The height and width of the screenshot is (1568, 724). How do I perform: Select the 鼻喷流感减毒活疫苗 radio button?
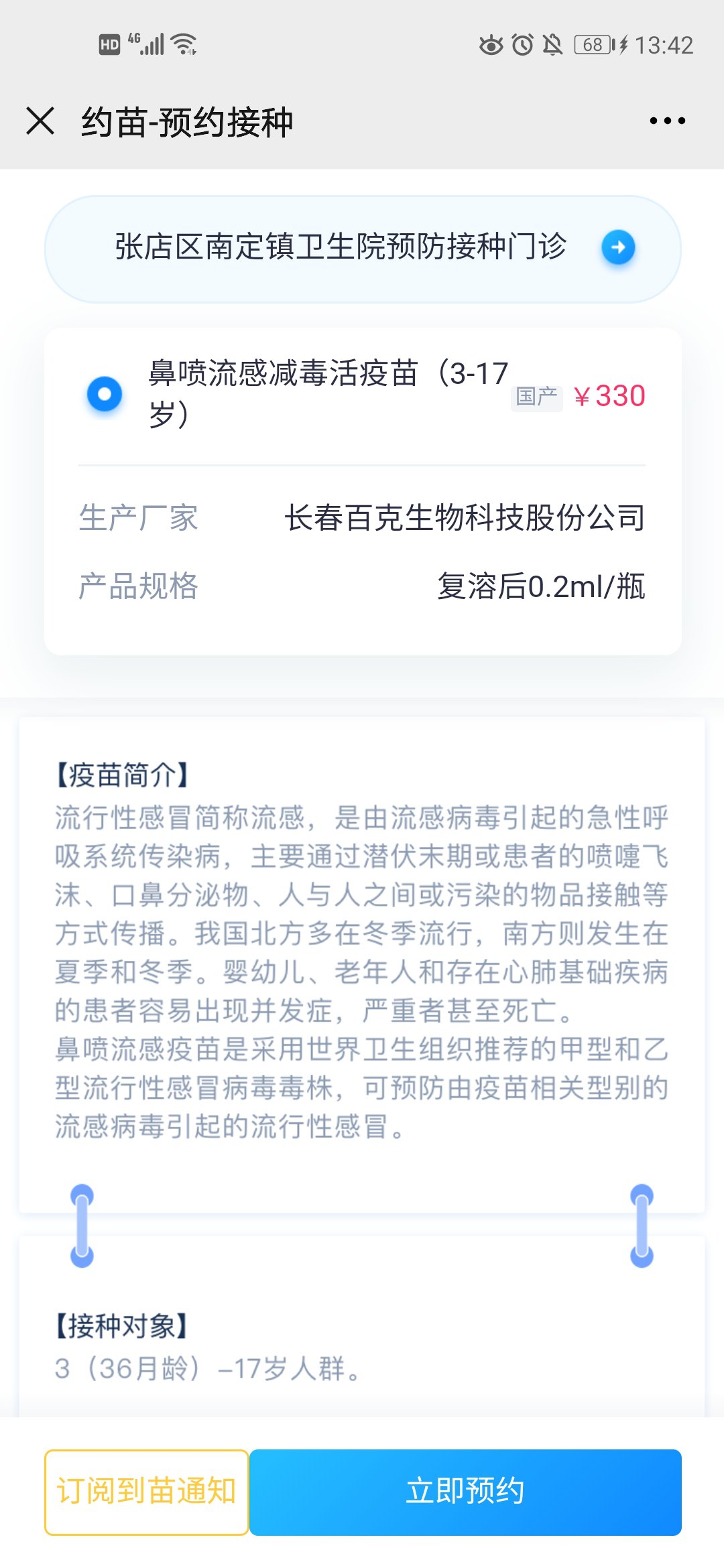click(x=105, y=393)
